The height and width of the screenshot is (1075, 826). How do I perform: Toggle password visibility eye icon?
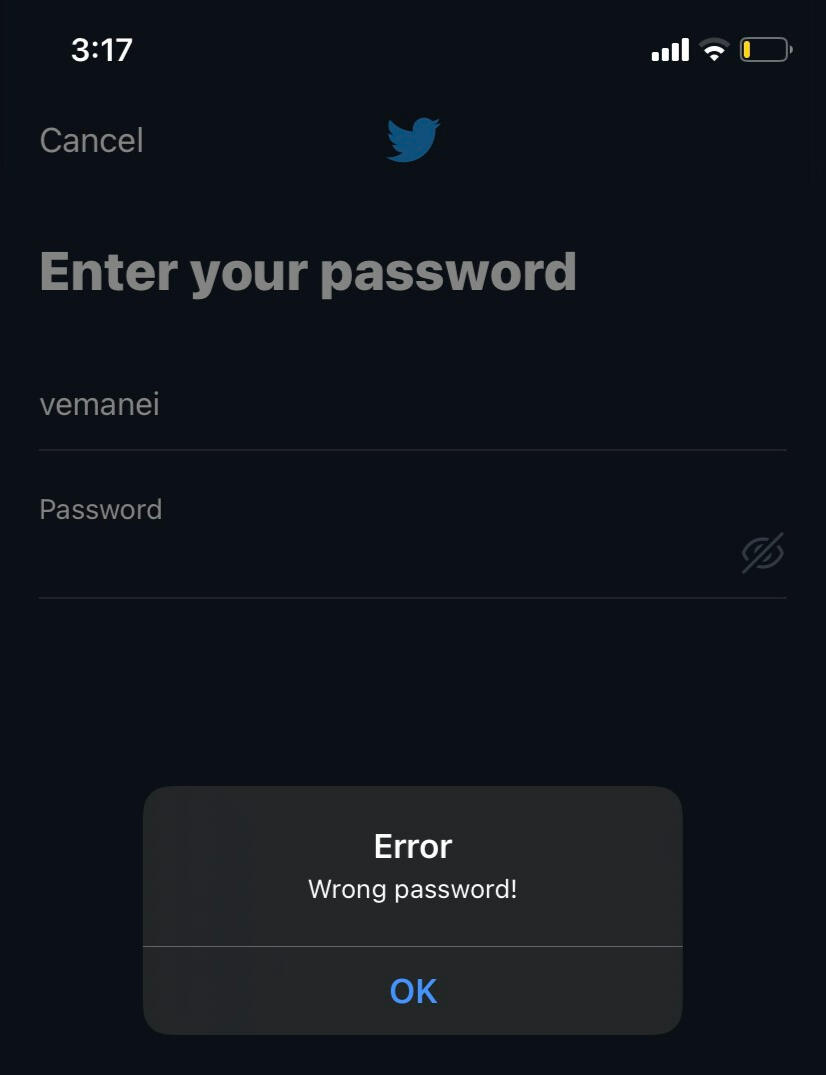tap(762, 553)
